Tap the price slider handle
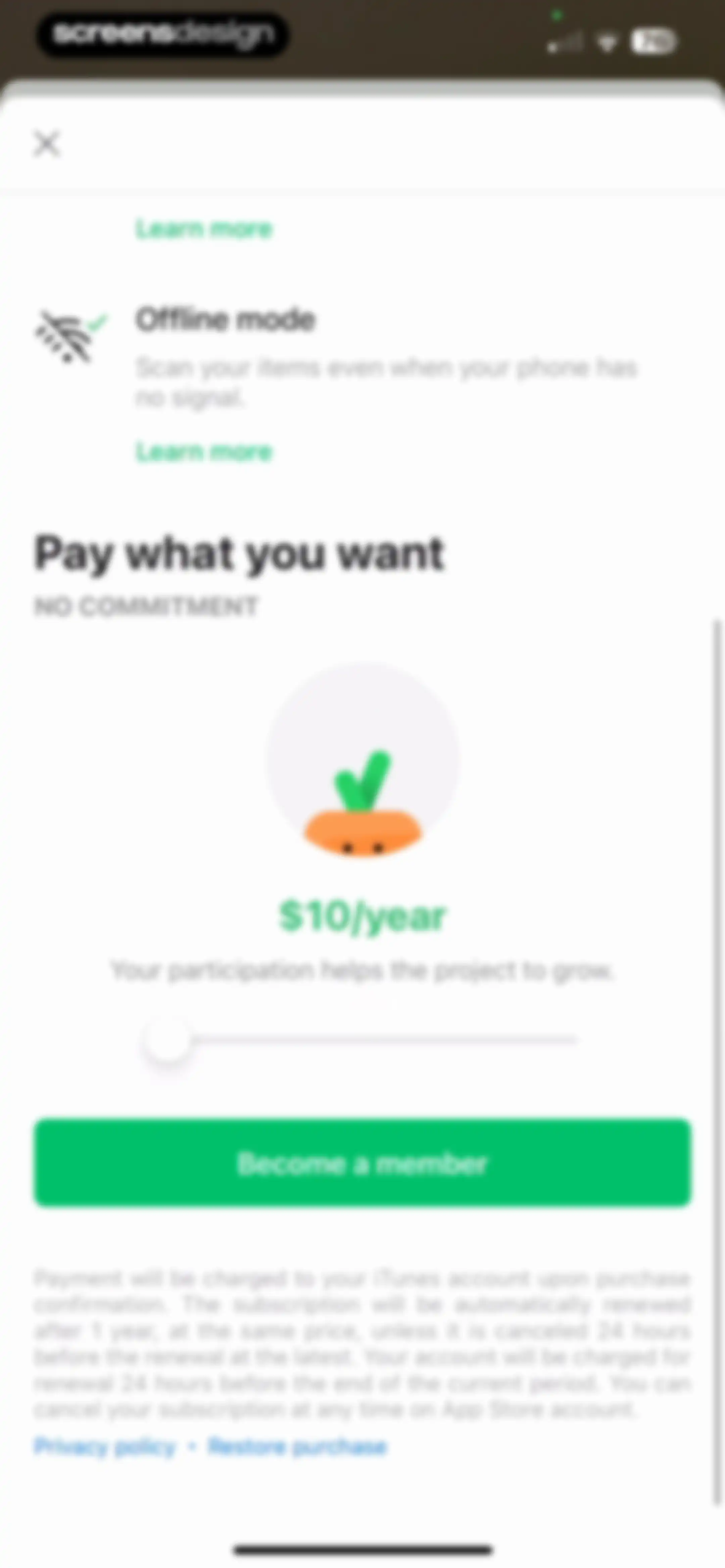725x1568 pixels. tap(167, 1041)
